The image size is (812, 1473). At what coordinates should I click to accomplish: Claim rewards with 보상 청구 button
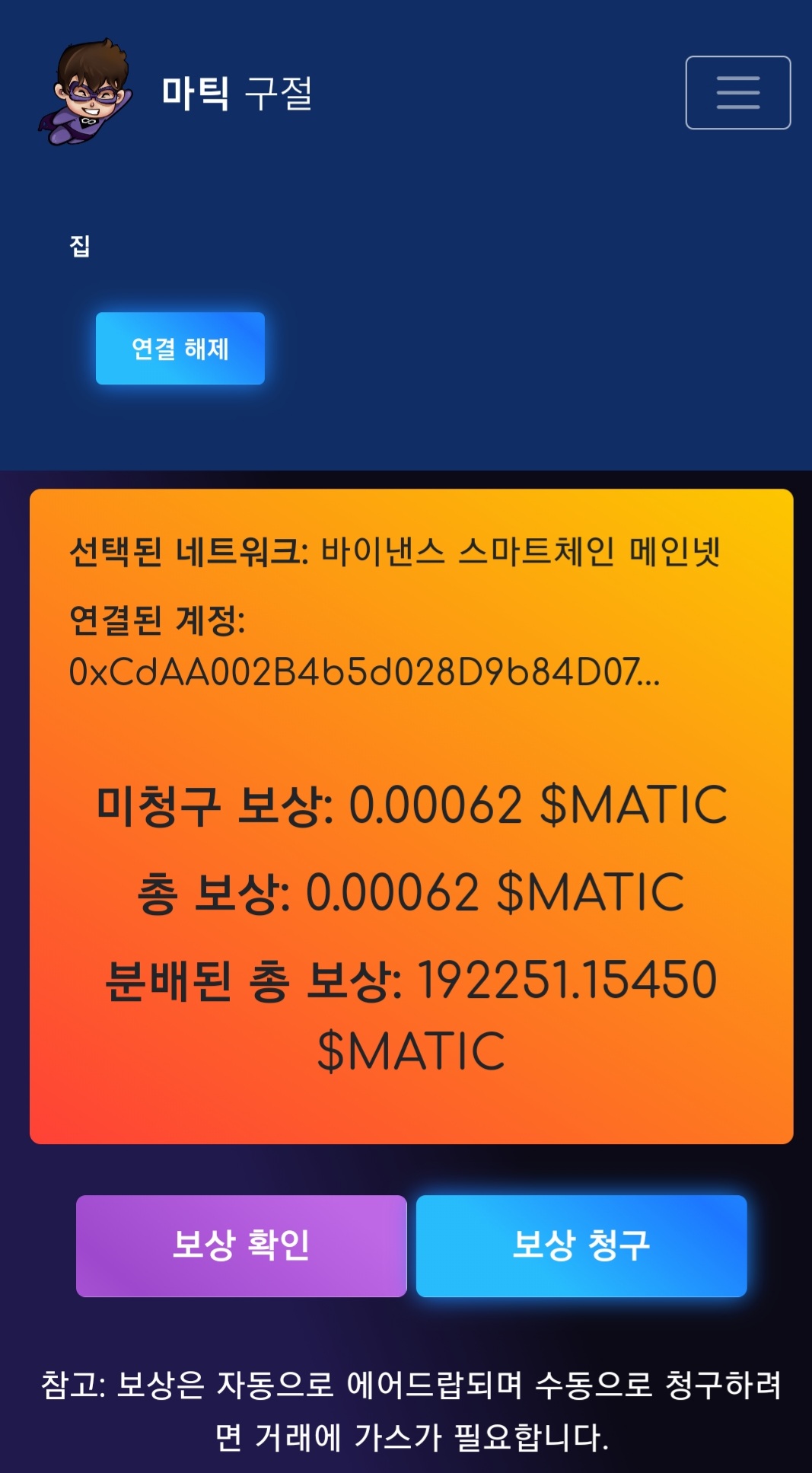click(x=581, y=1246)
